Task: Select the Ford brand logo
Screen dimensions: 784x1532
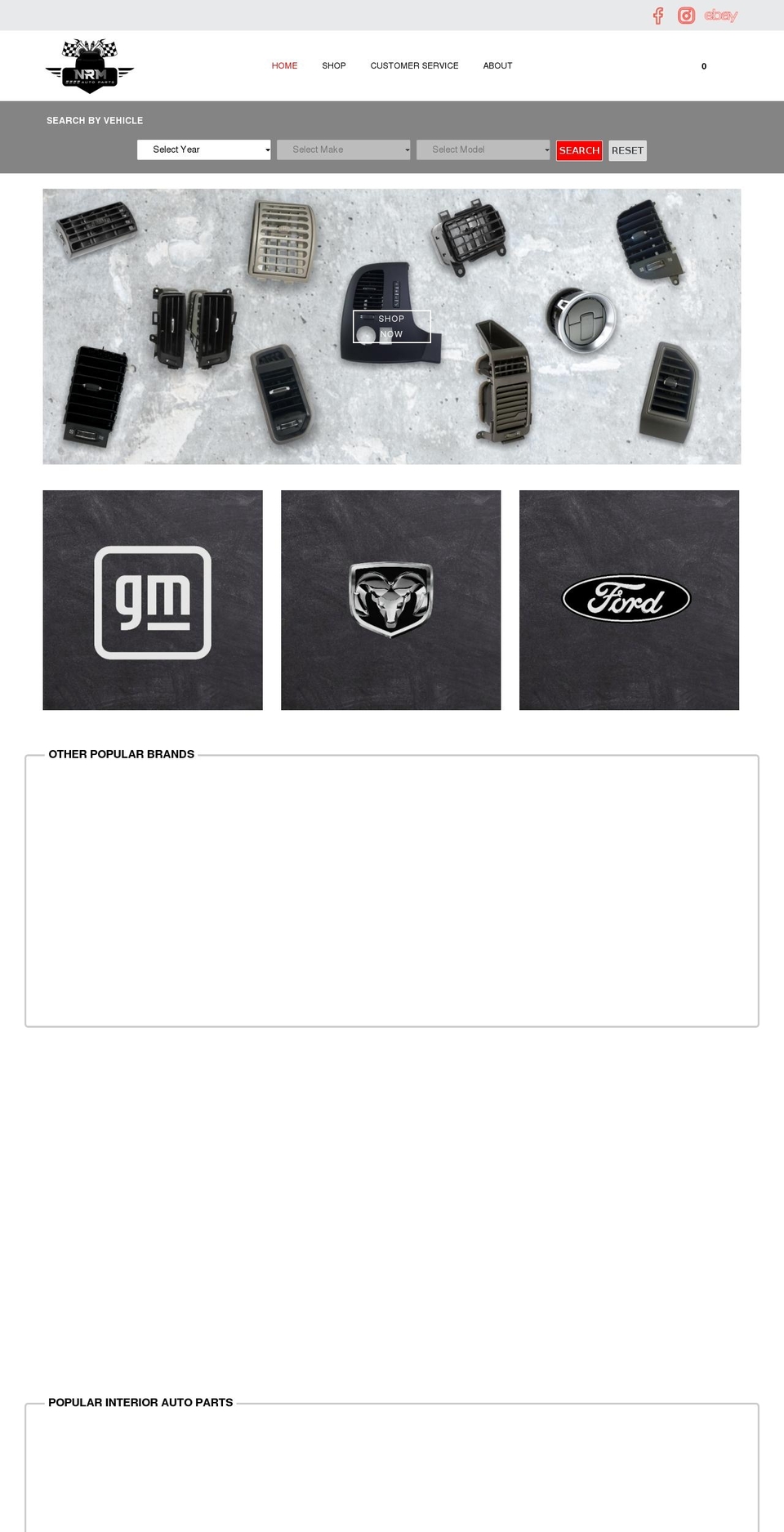Action: pos(629,600)
